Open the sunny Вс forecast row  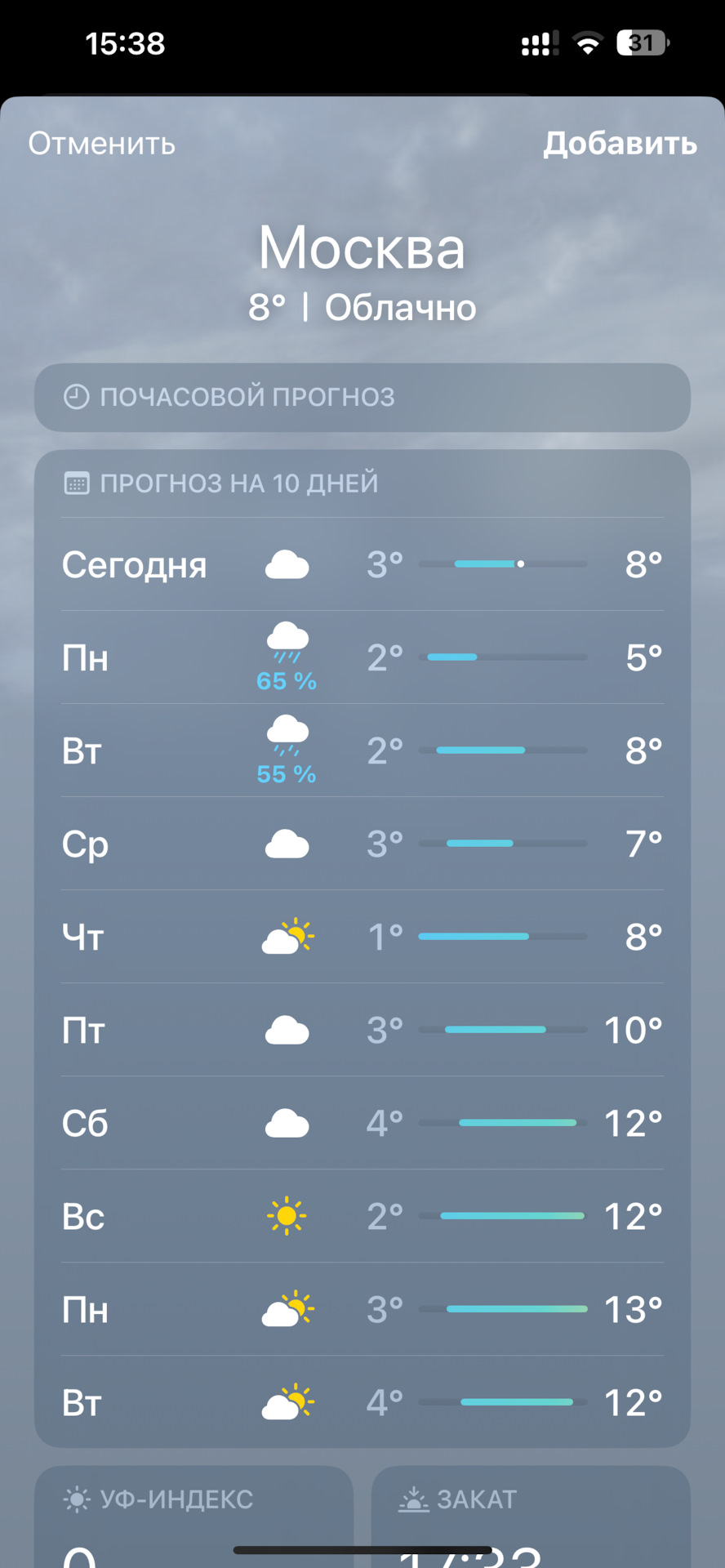point(362,1217)
